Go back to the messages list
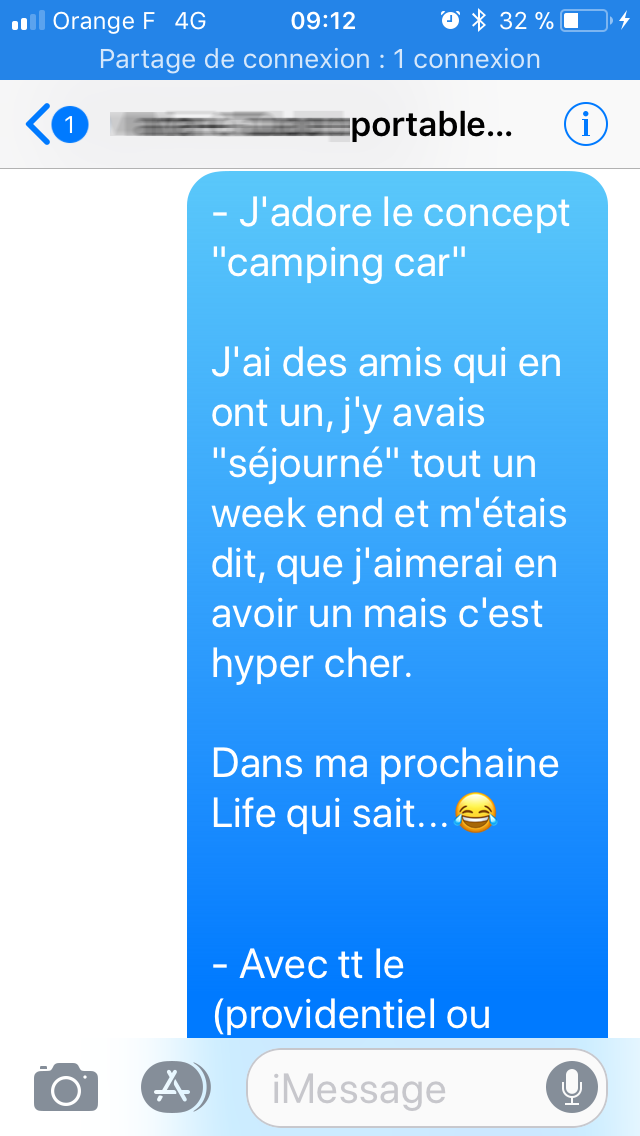This screenshot has height=1136, width=640. point(55,125)
